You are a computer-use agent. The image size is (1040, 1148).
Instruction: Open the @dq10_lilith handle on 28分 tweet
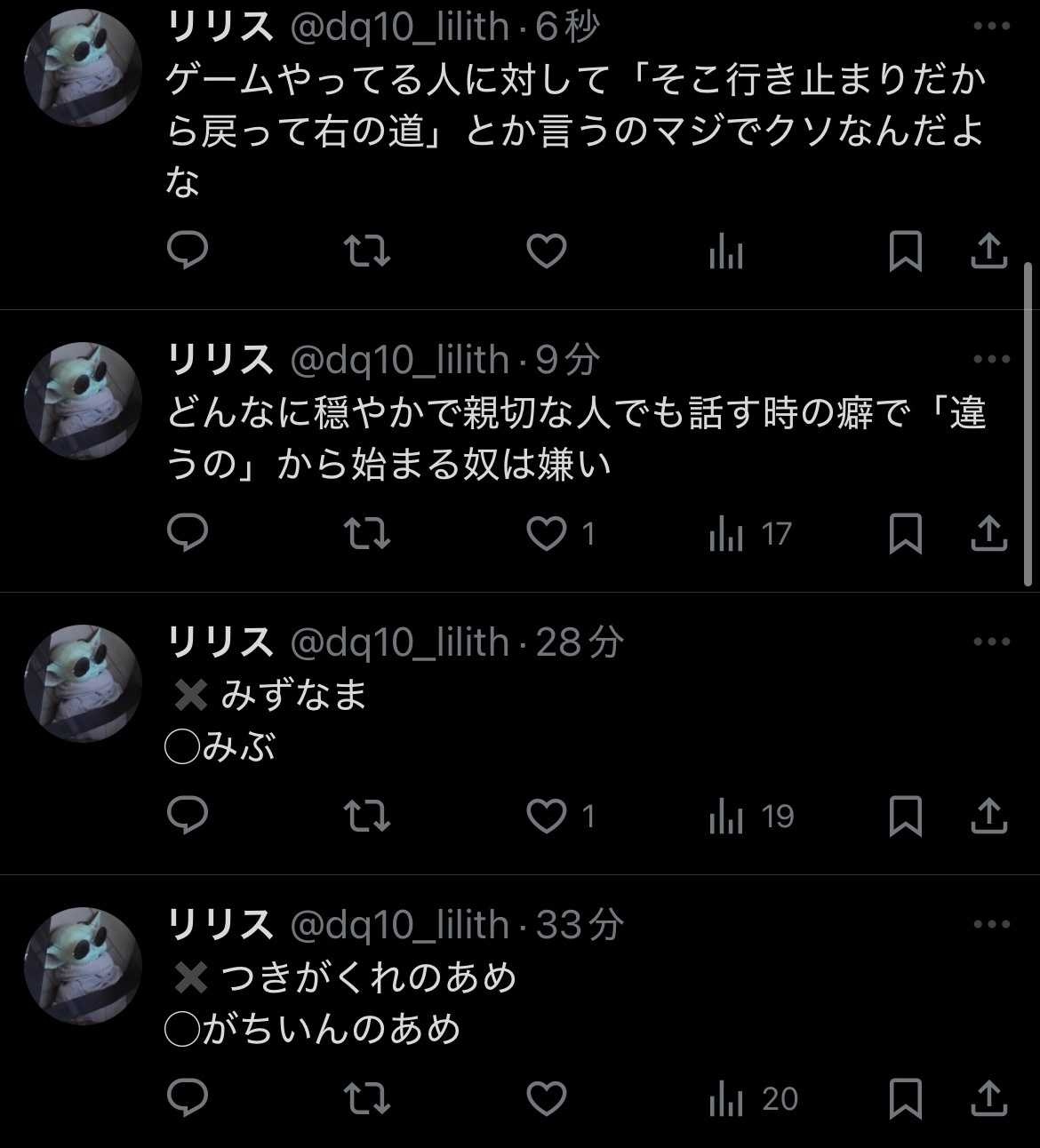coord(399,642)
